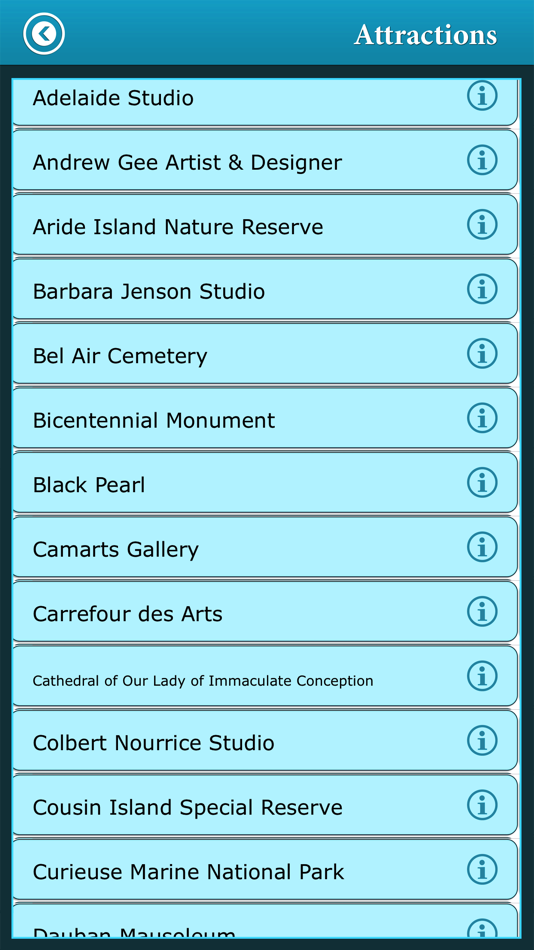Select Carrefour des Arts

coord(265,612)
